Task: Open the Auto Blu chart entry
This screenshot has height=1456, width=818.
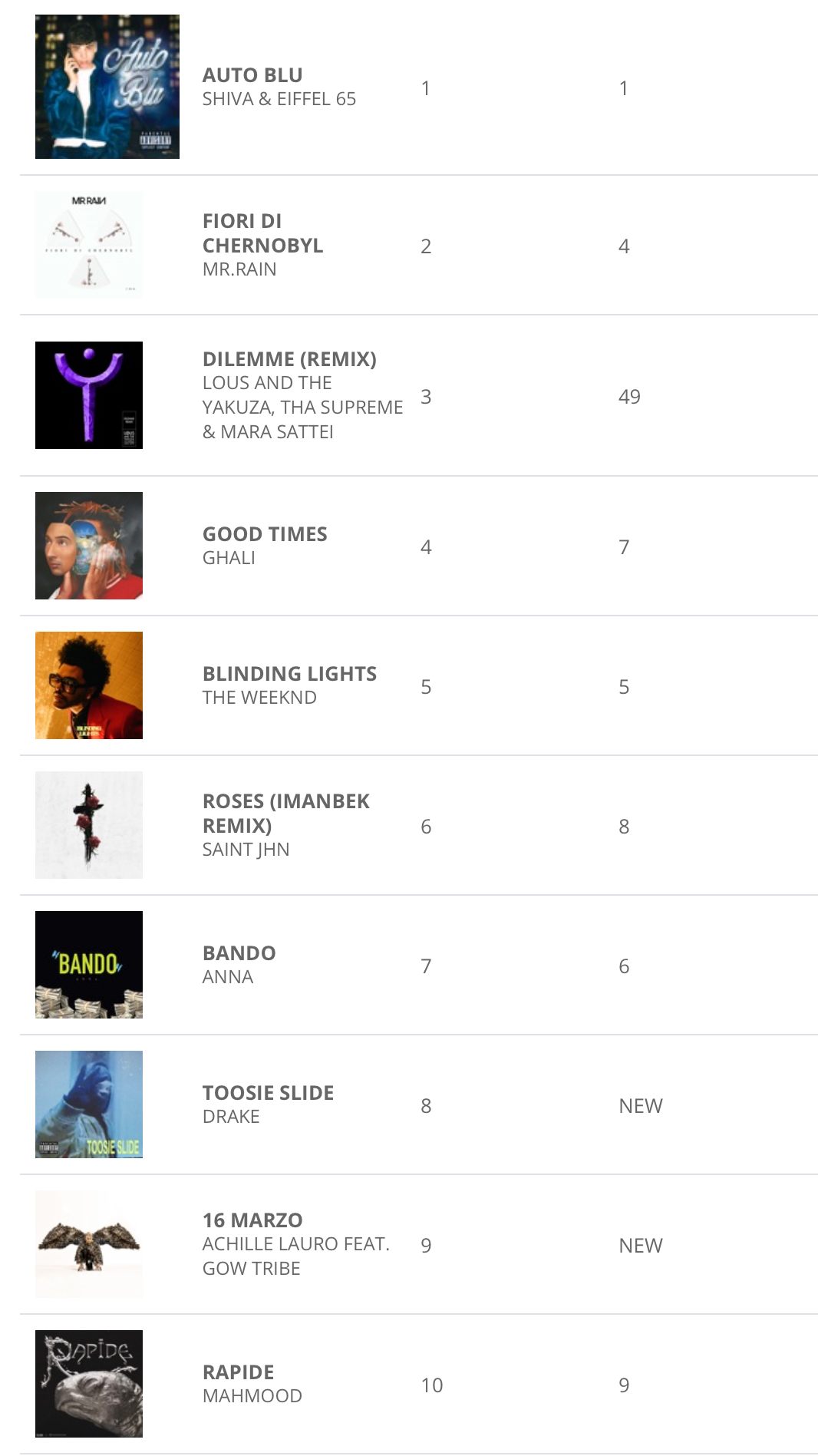Action: (x=252, y=75)
